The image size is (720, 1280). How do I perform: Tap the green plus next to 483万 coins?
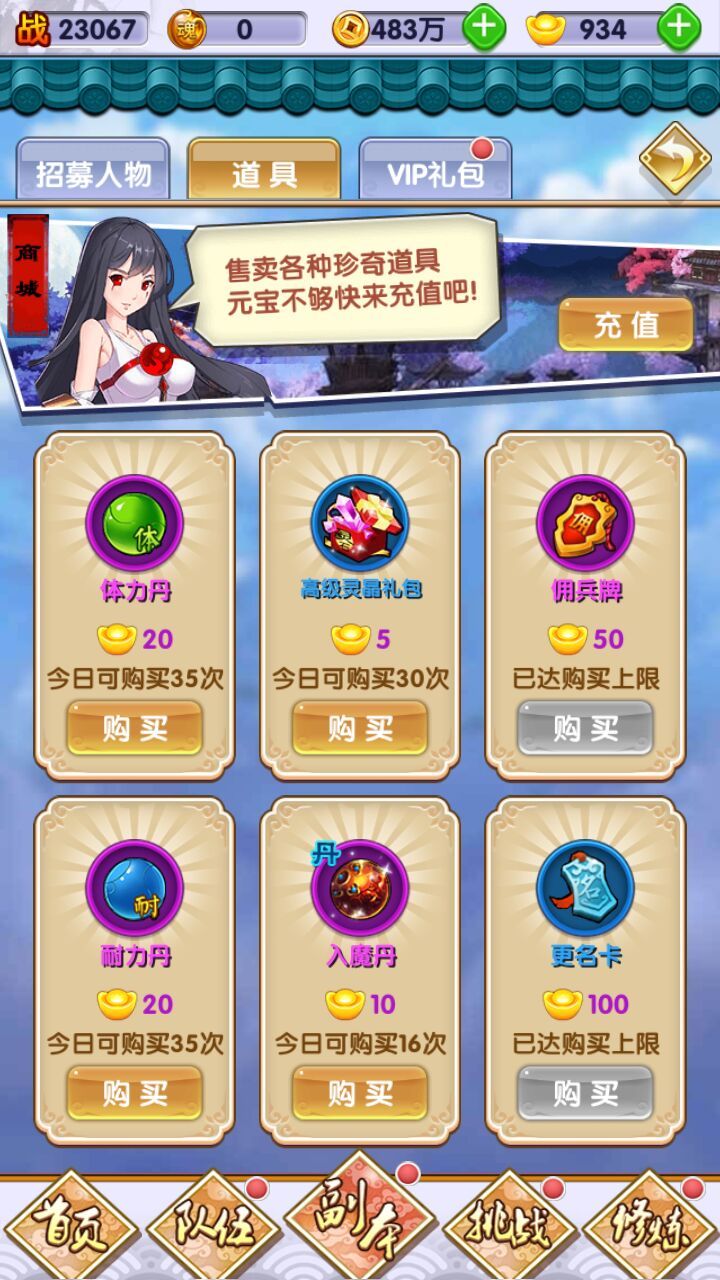(484, 27)
